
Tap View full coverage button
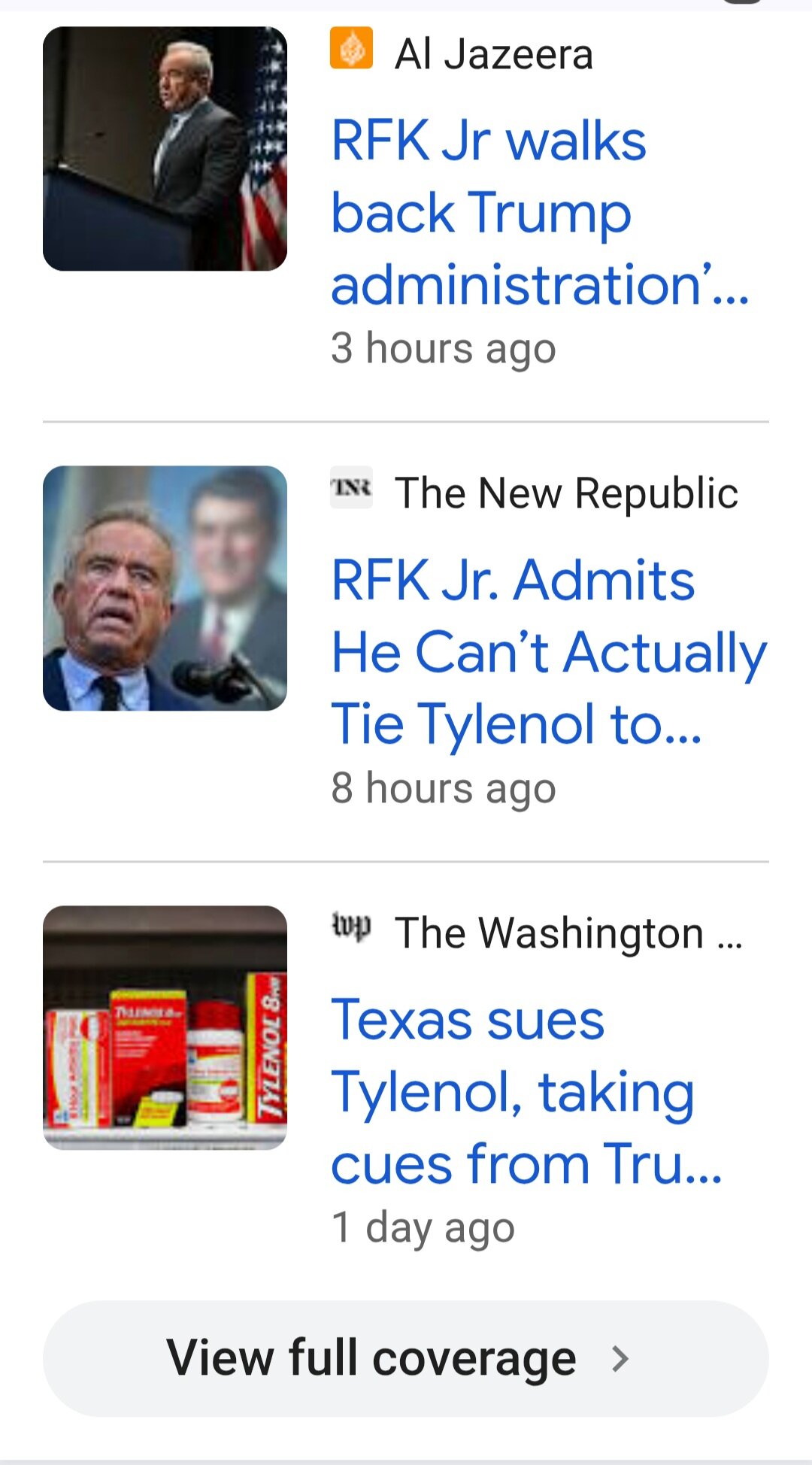(406, 1358)
